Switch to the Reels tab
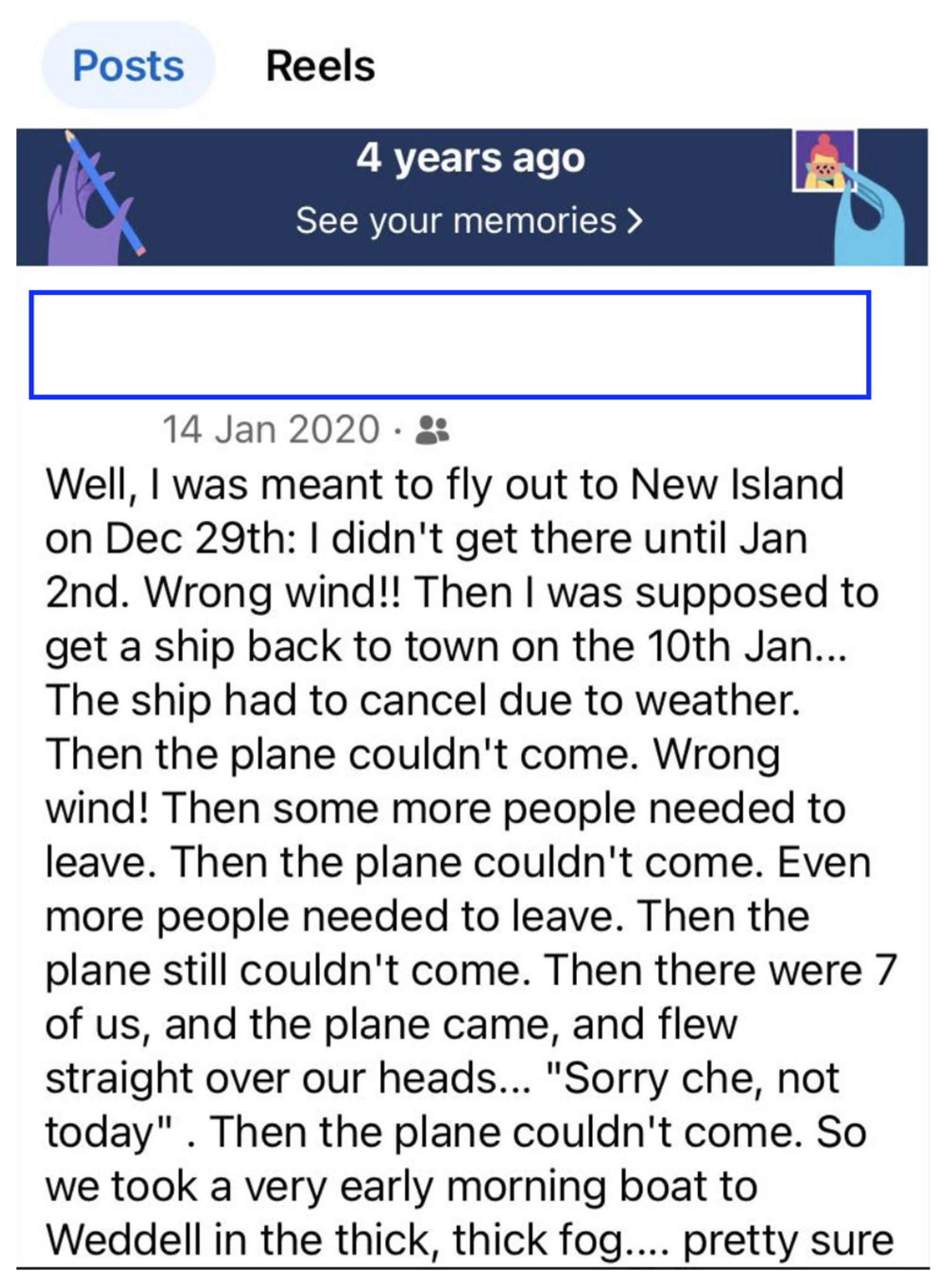Screen dimensions: 952x1288 [320, 66]
